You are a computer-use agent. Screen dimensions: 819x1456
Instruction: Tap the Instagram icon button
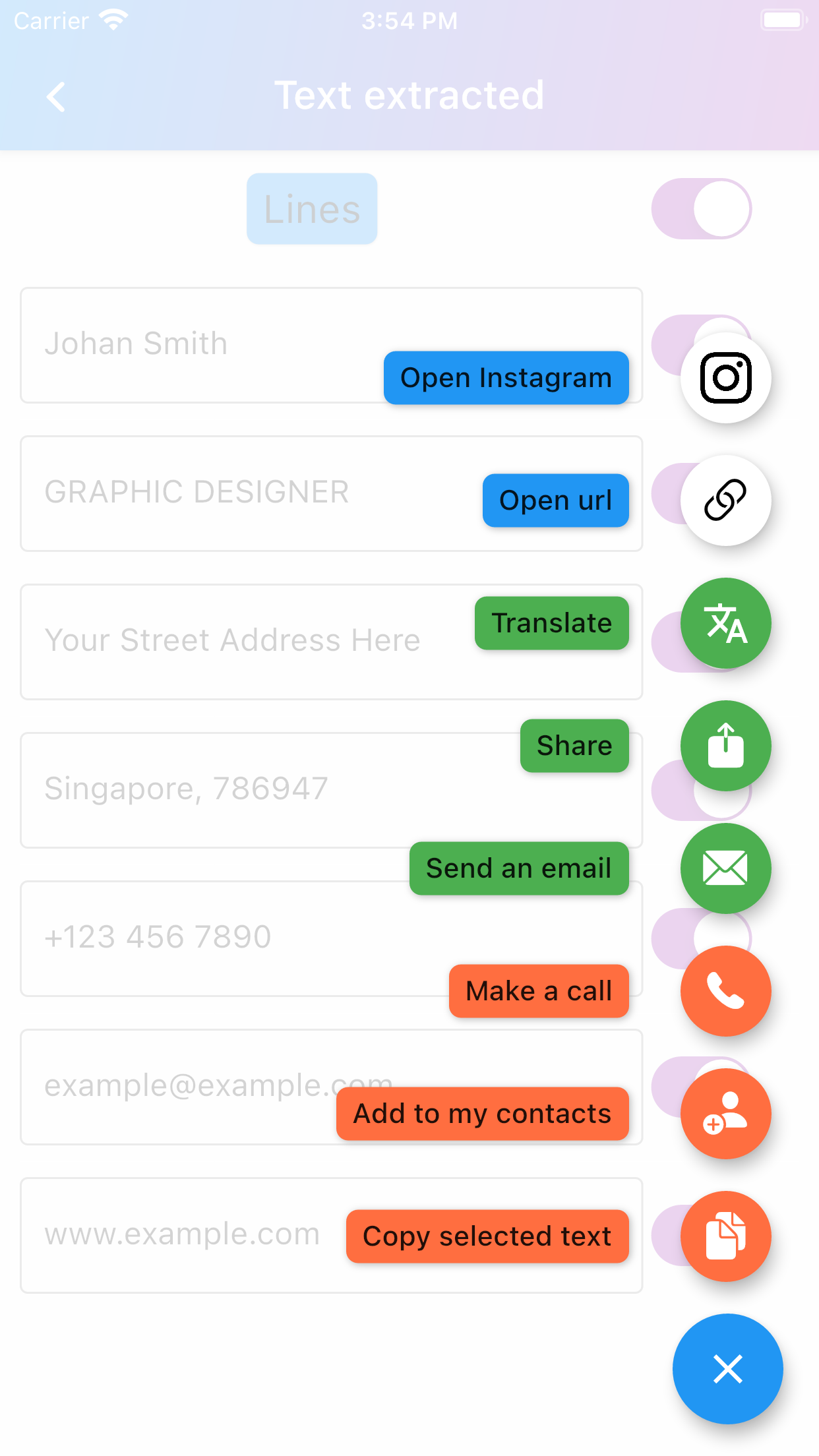tap(725, 378)
